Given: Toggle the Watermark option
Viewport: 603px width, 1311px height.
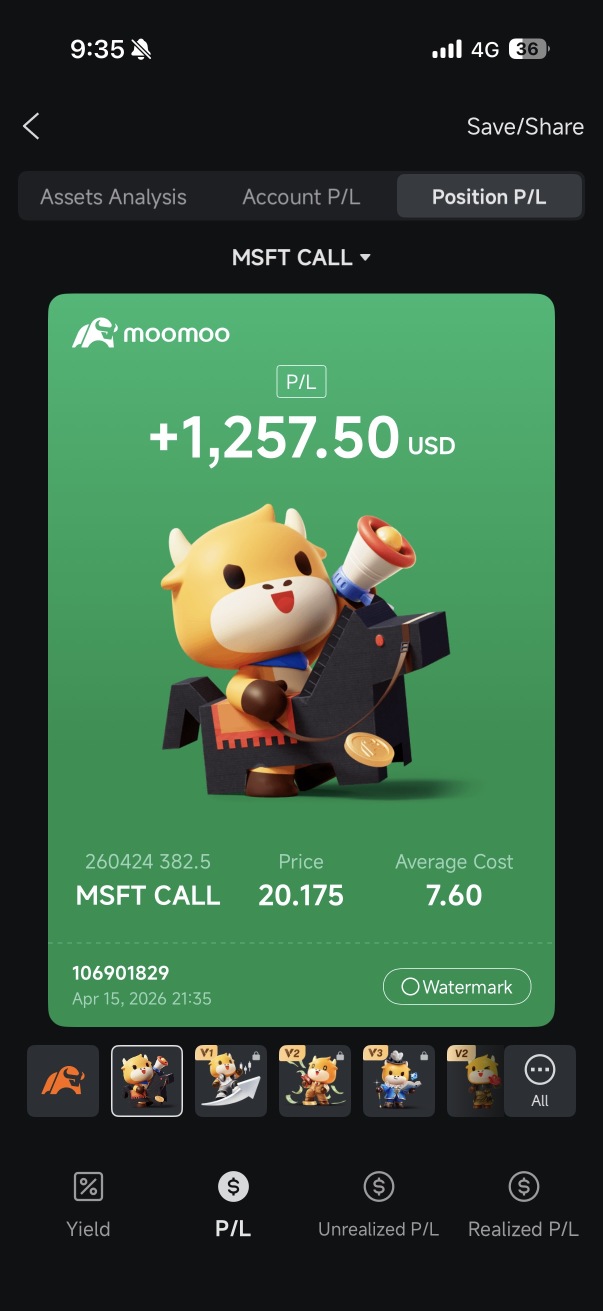Looking at the screenshot, I should (457, 987).
